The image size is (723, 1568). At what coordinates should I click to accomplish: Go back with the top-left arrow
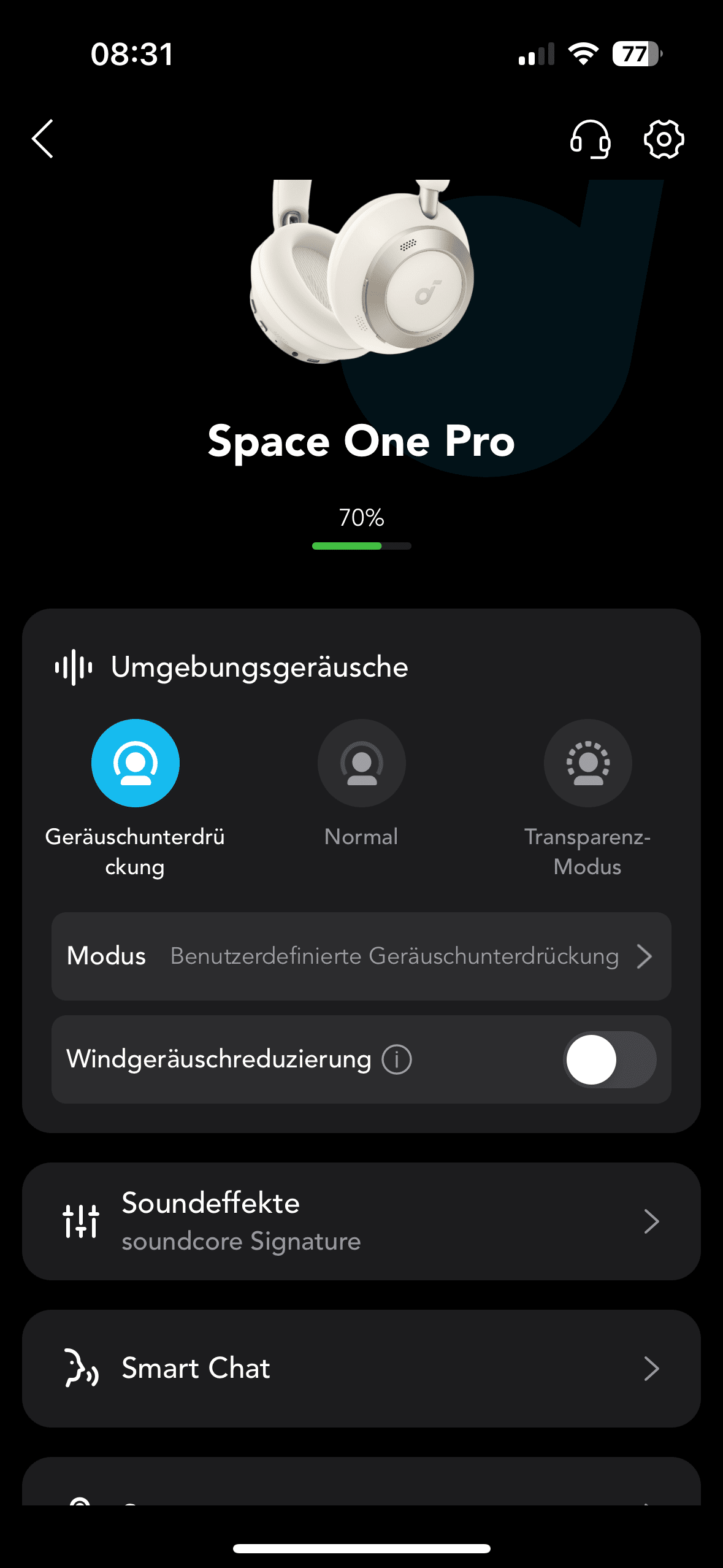43,139
